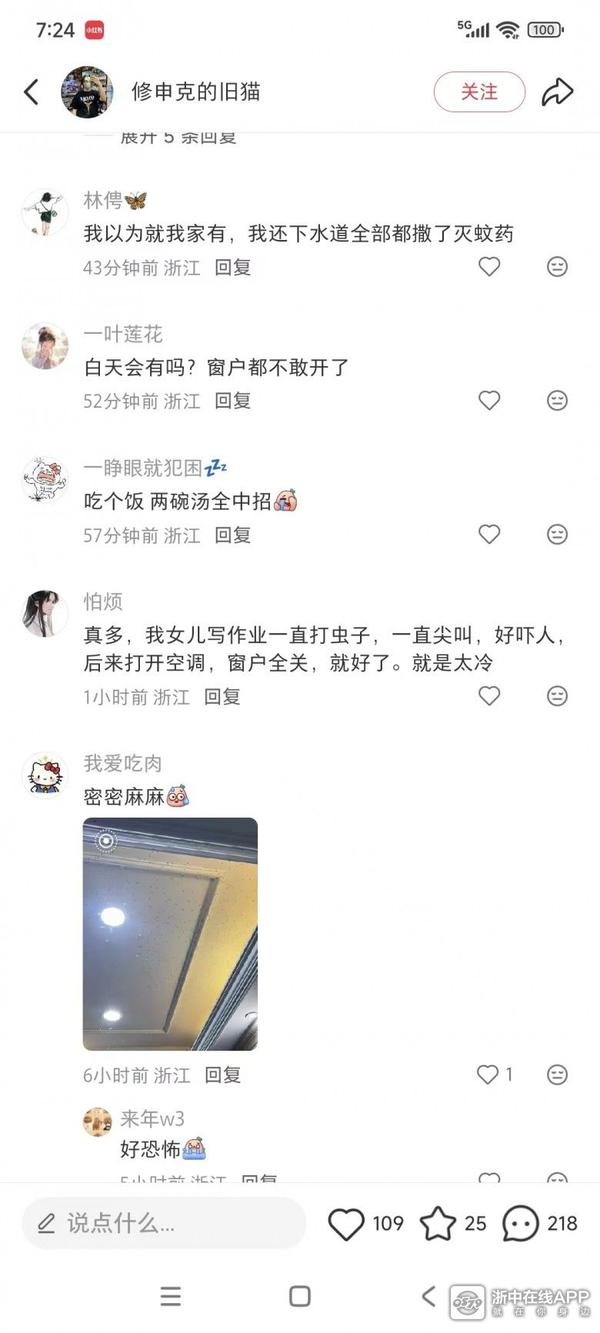Like 林俜's comment
Viewport: 600px width, 1333px height.
pos(489,267)
